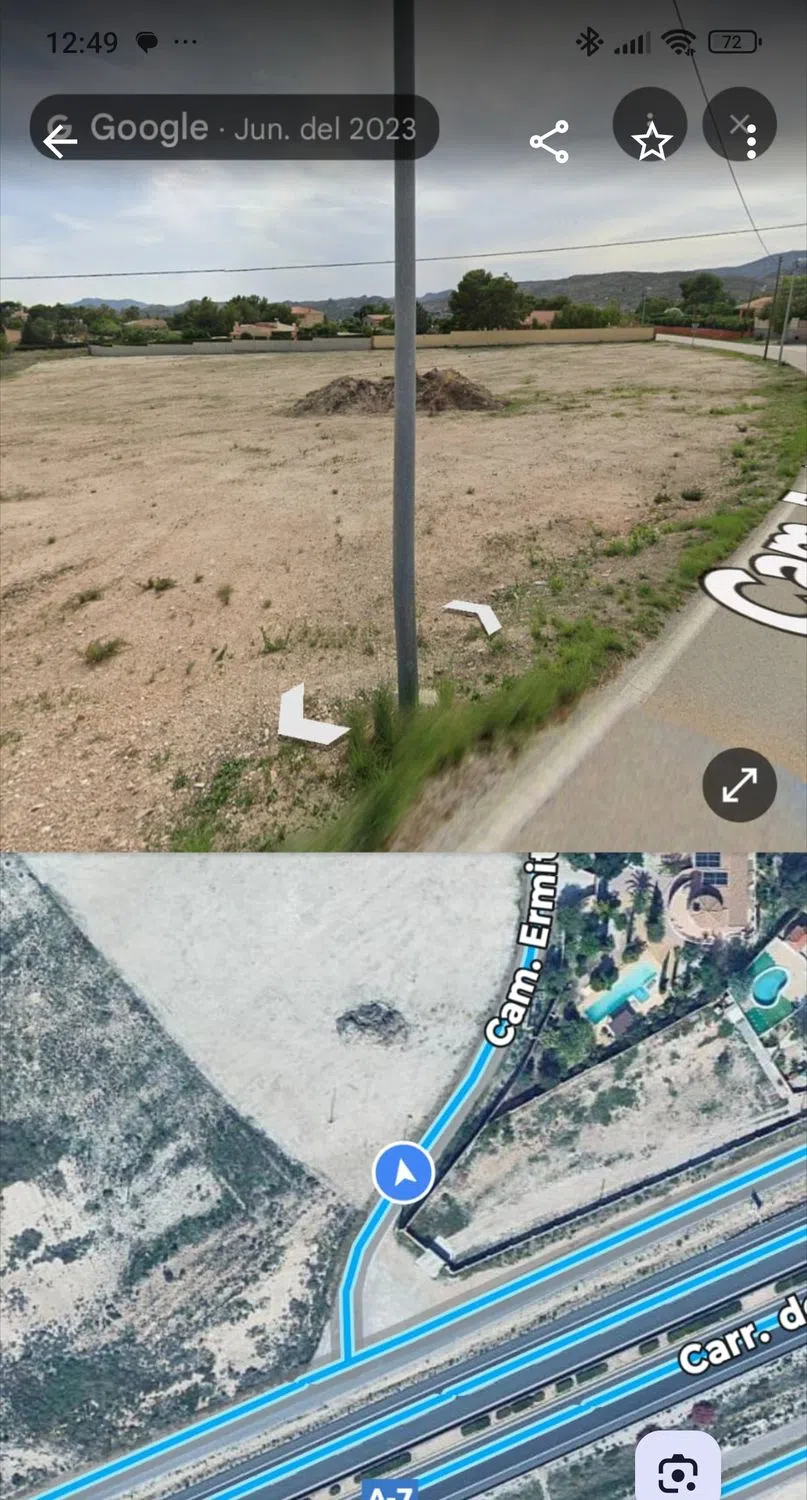Open Google Lens camera button
The height and width of the screenshot is (1500, 807).
coord(677,1473)
